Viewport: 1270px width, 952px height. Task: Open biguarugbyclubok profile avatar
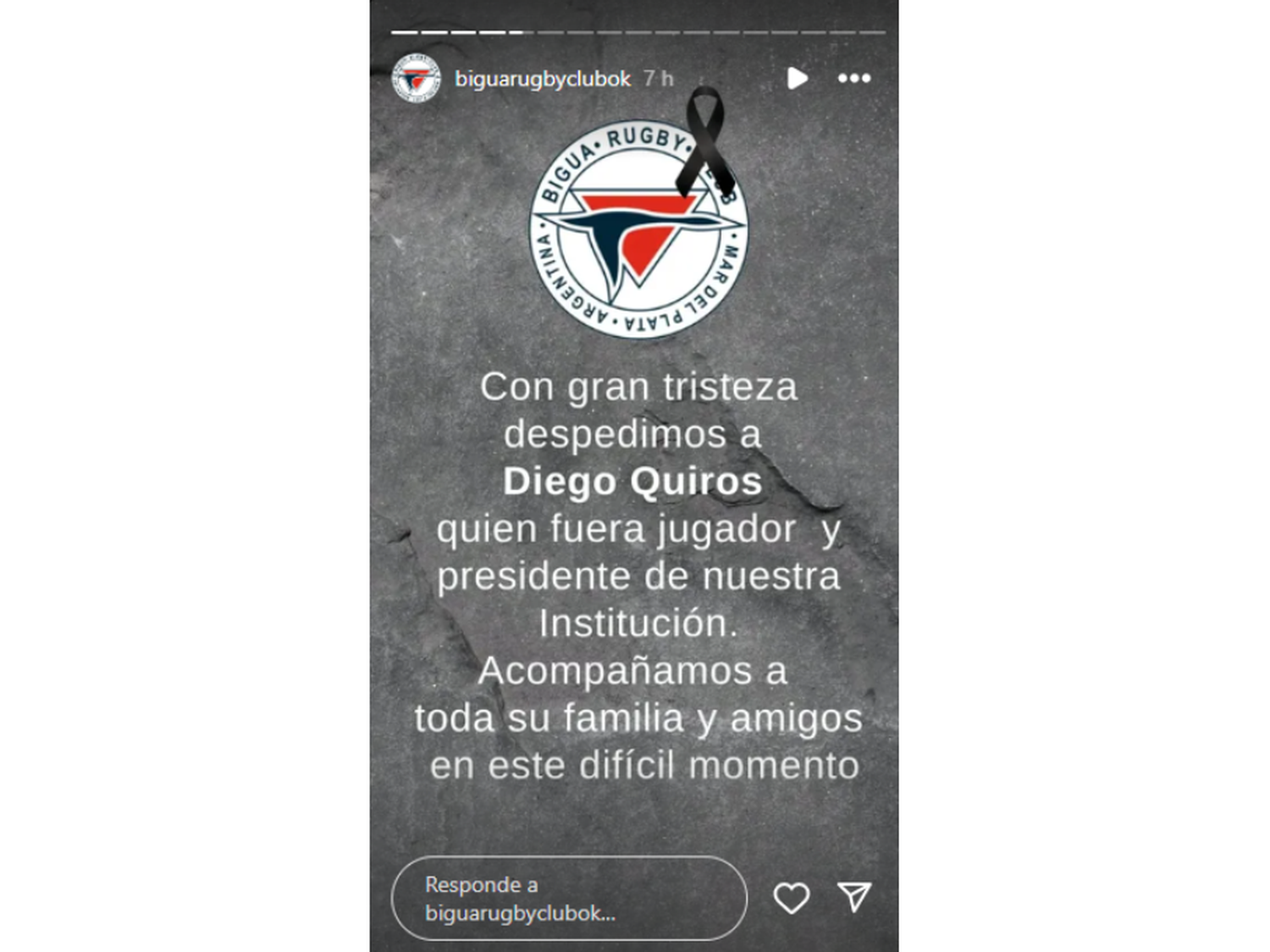[x=416, y=79]
